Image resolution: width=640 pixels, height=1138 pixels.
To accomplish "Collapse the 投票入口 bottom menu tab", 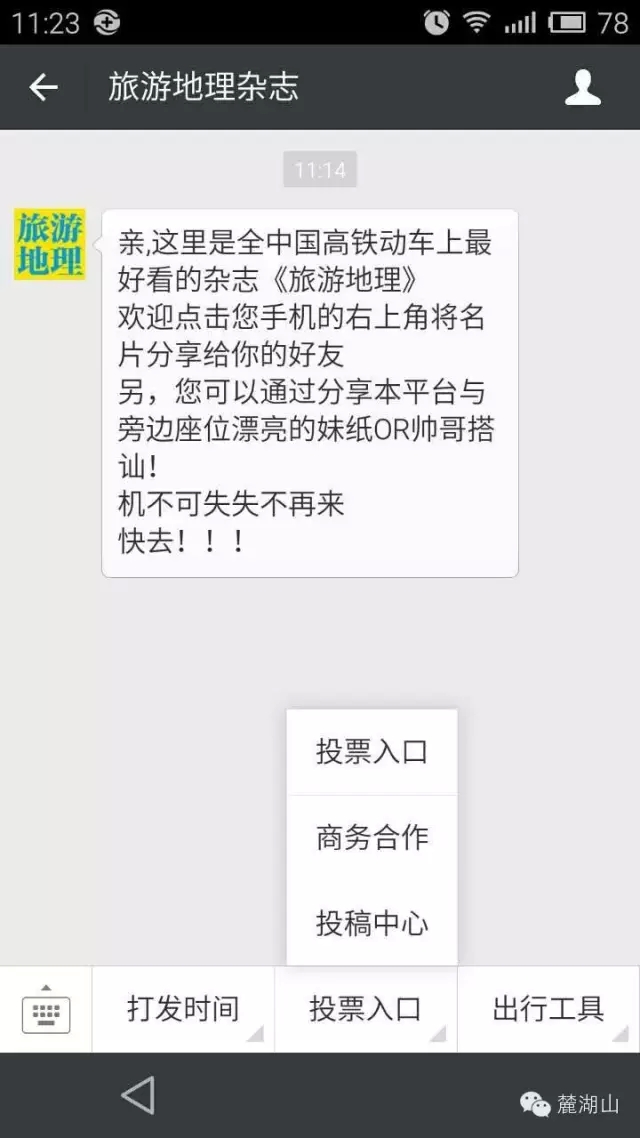I will pyautogui.click(x=365, y=1009).
